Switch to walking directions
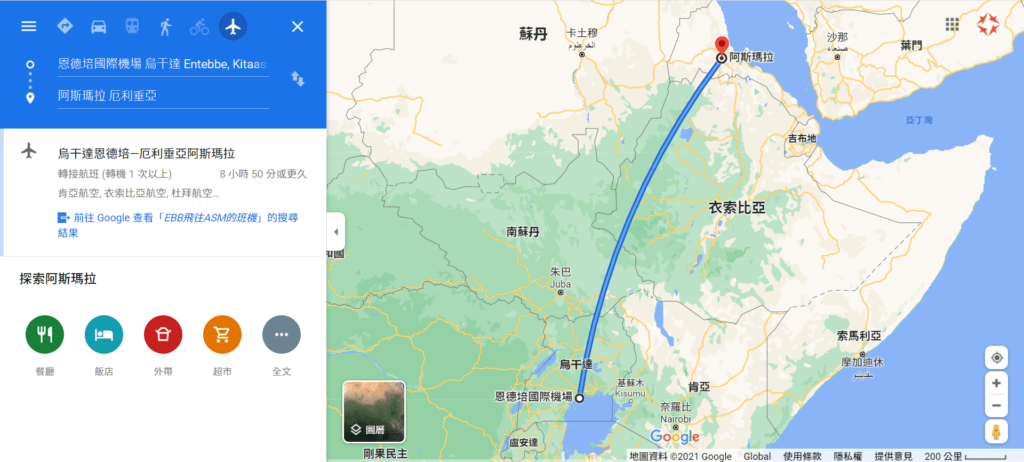1024x462 pixels. tap(165, 26)
